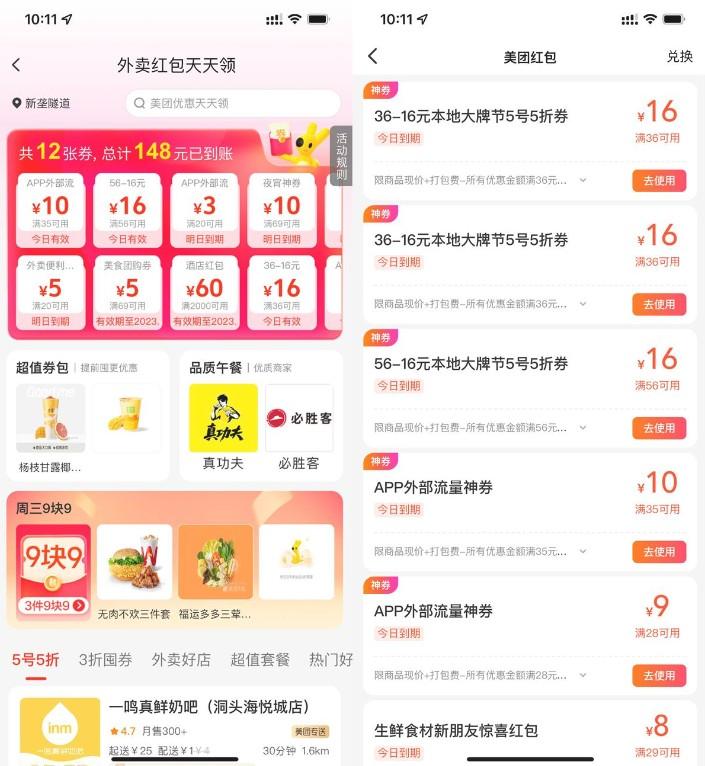
Task: Open the 无肉不欢三件套 deal
Action: (134, 572)
